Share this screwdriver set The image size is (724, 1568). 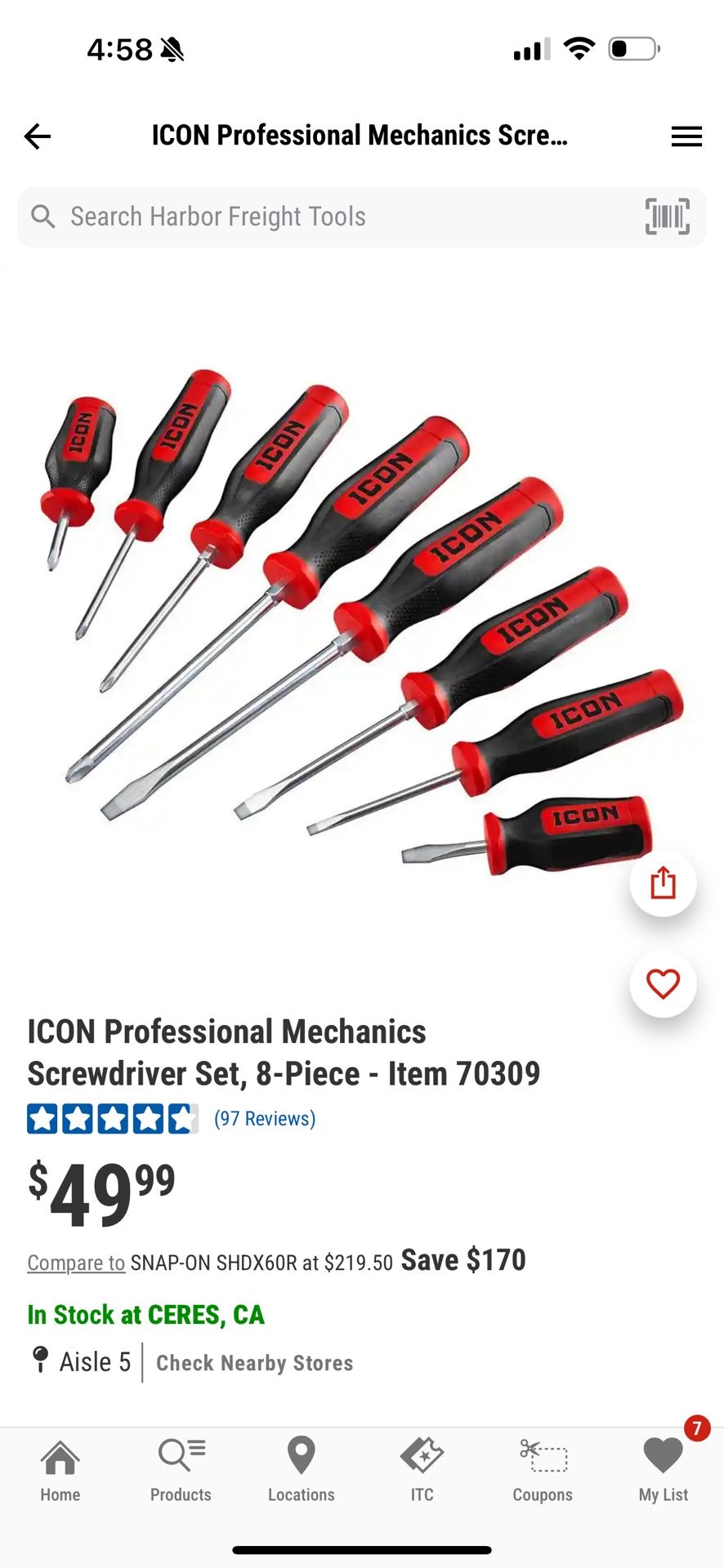663,883
